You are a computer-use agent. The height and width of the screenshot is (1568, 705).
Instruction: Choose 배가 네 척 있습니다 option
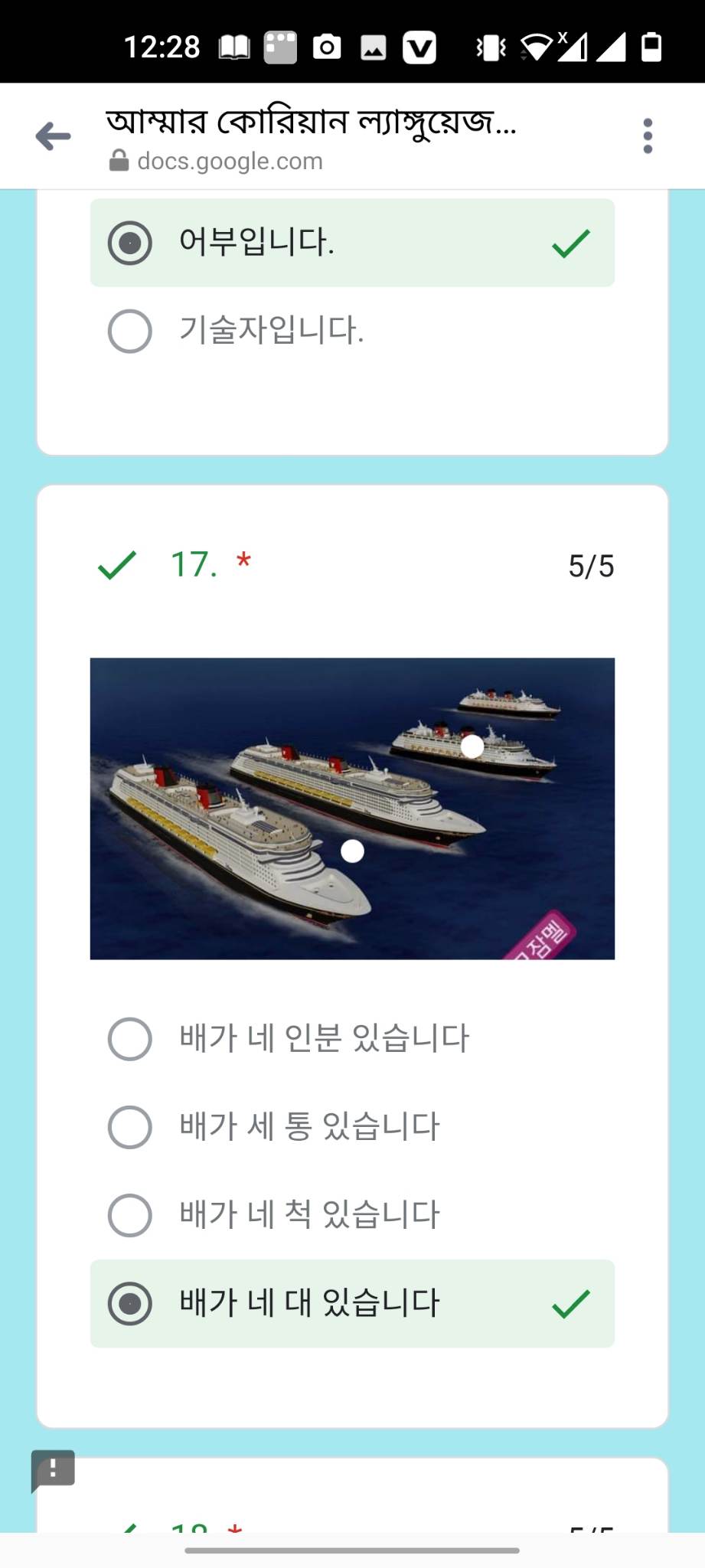pyautogui.click(x=352, y=1215)
